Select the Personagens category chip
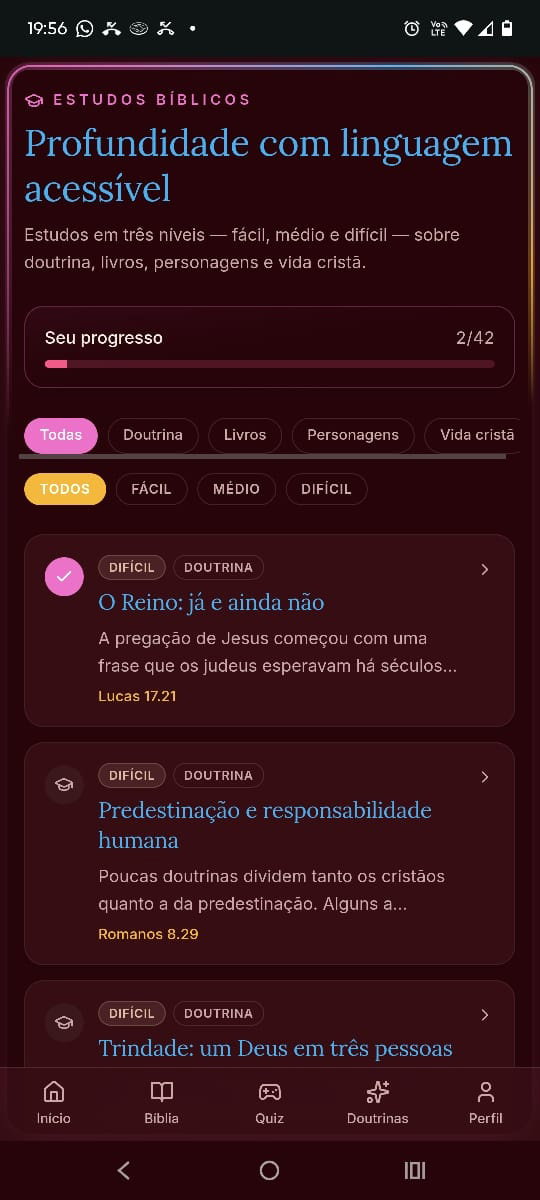Screen dimensions: 540x1200 point(353,435)
